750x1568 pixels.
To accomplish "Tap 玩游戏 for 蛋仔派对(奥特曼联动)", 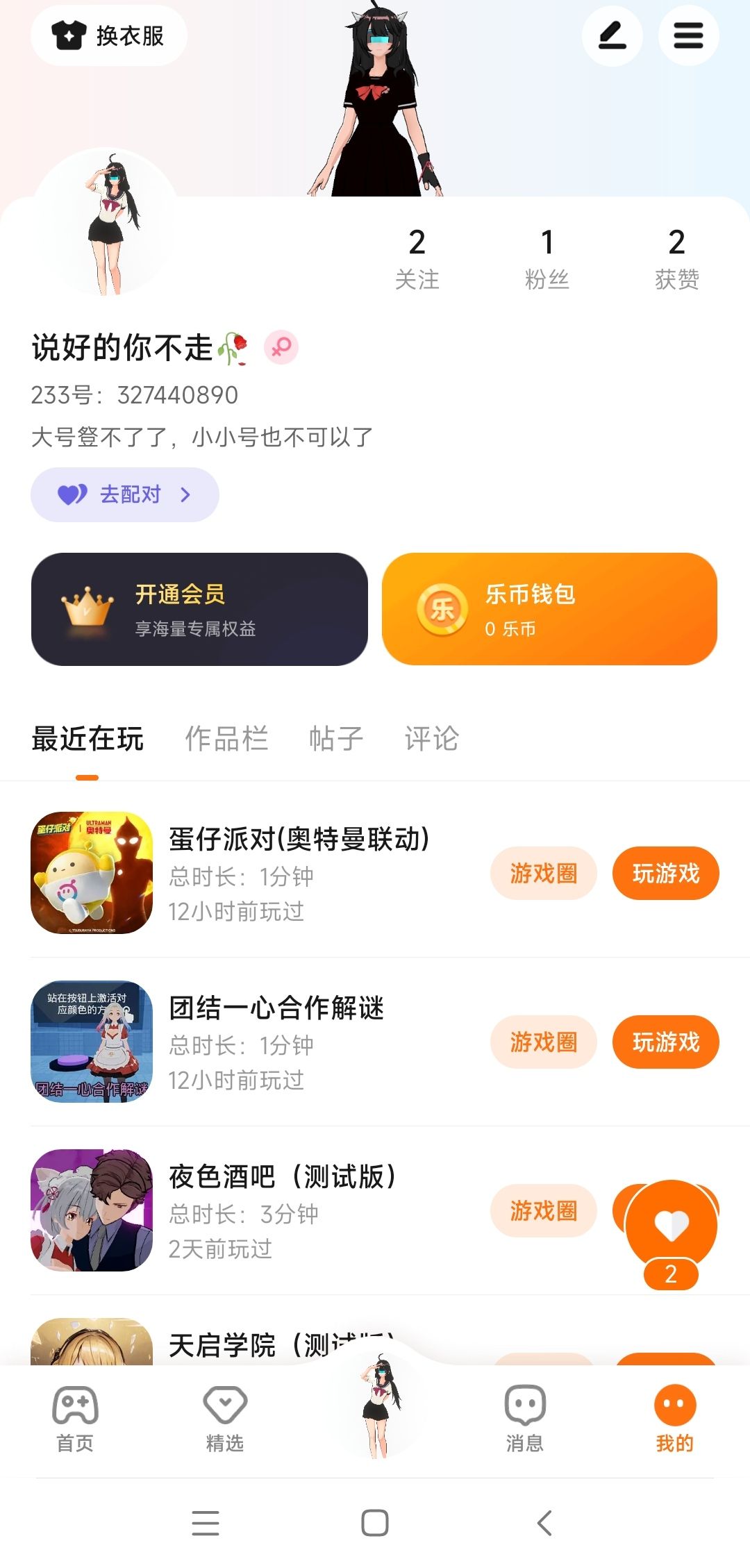I will coord(665,873).
